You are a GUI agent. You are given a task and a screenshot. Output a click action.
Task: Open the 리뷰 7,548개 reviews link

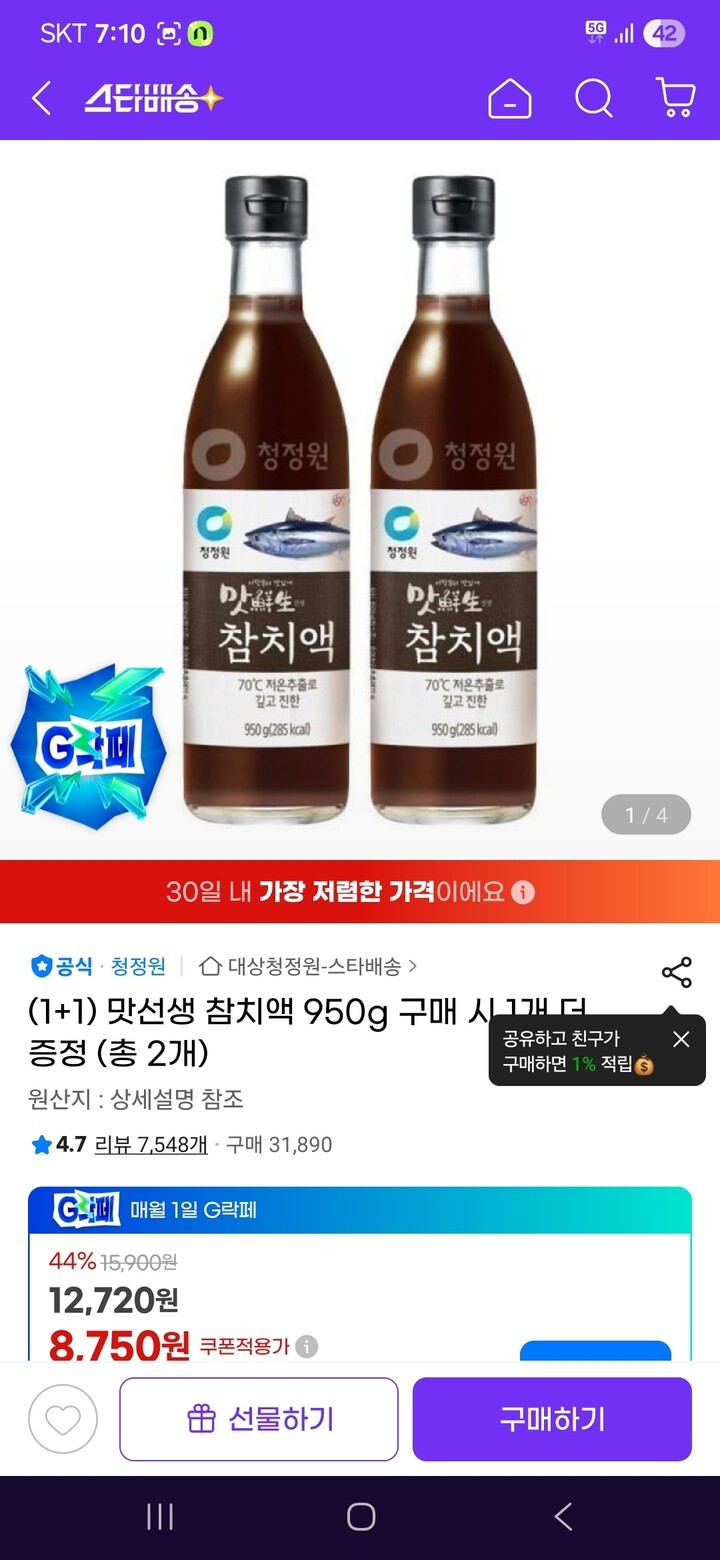151,1145
